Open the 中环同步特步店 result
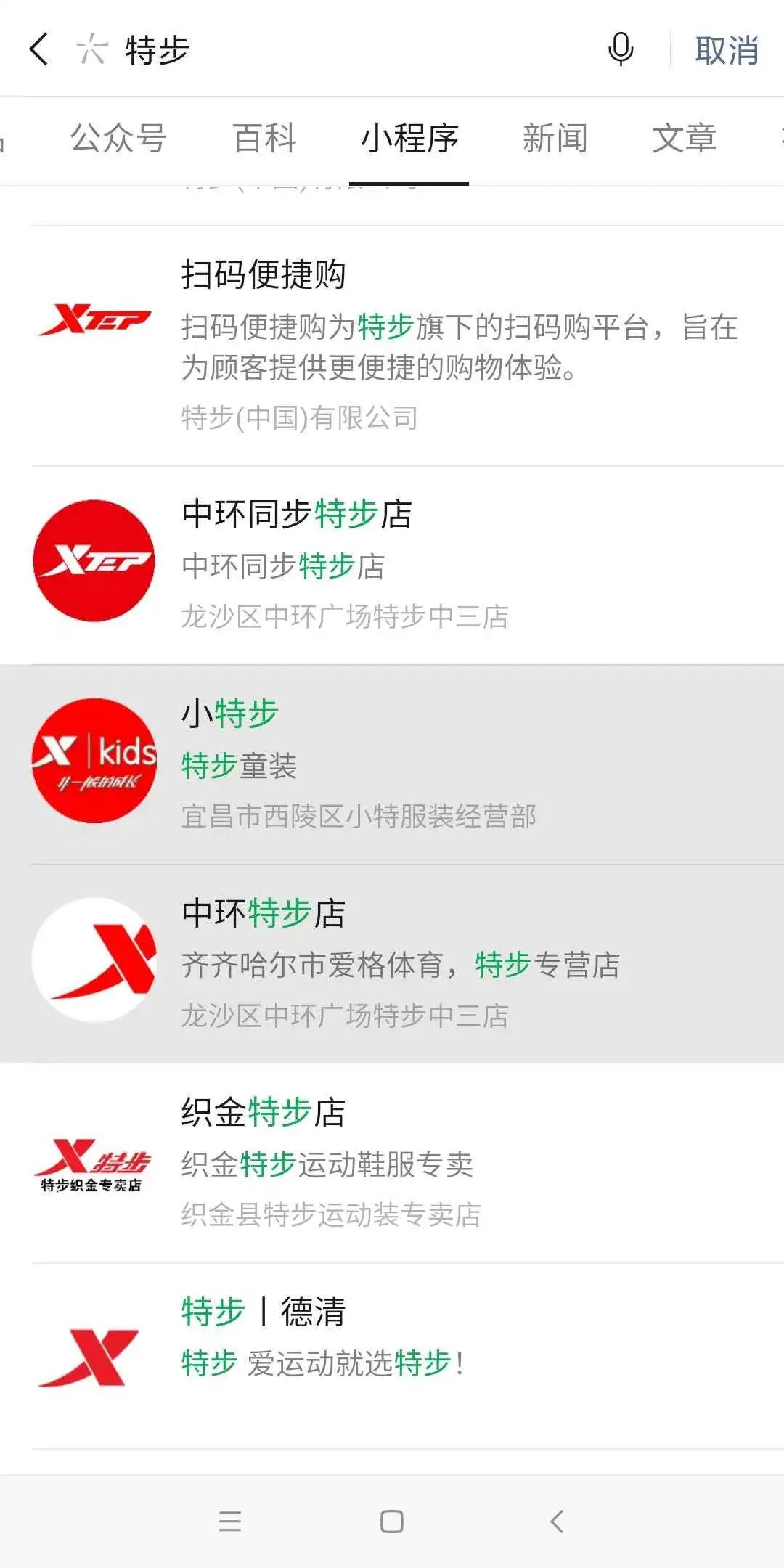This screenshot has width=784, height=1568. pos(392,565)
